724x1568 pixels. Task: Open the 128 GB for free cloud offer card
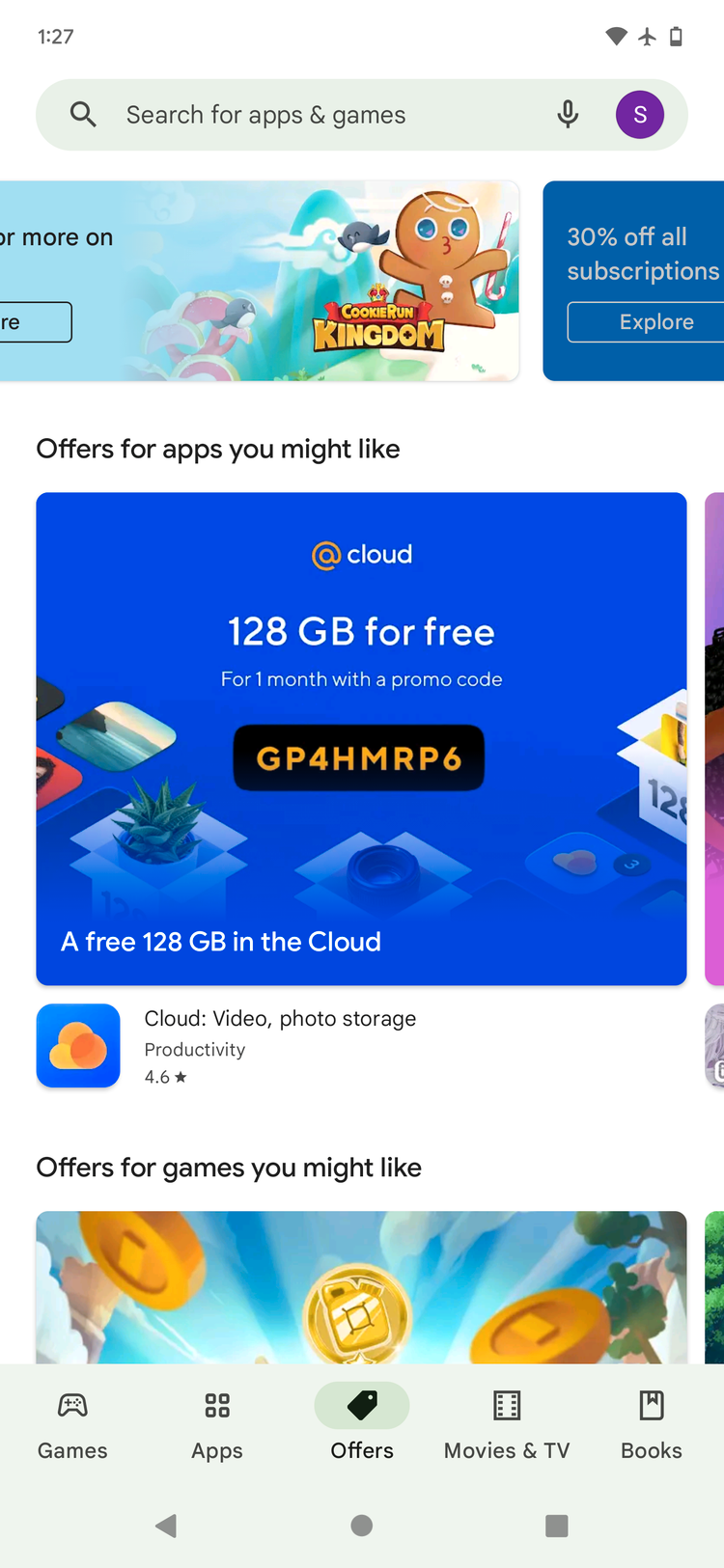coord(361,738)
